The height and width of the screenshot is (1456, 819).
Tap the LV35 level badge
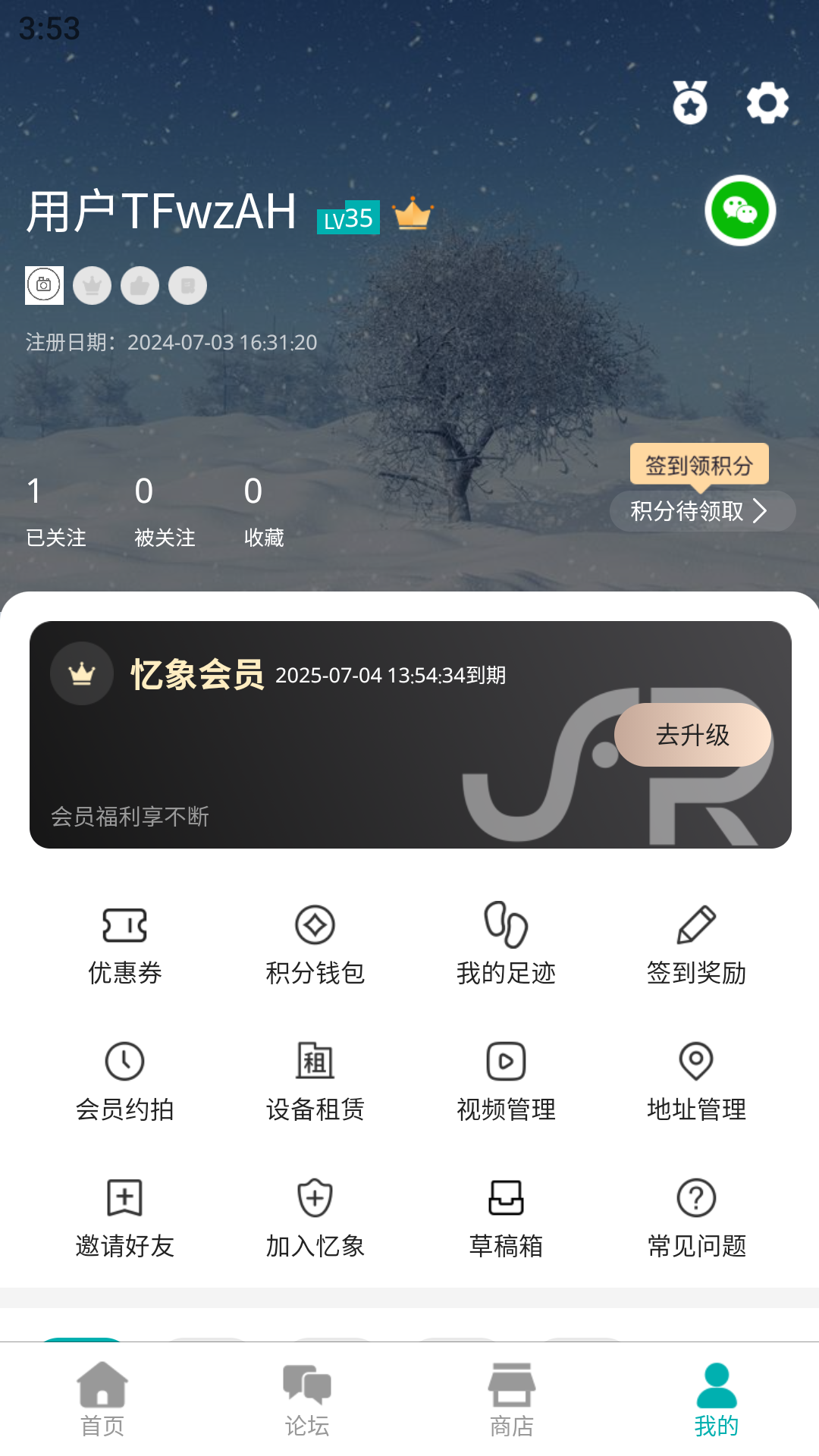click(x=347, y=219)
